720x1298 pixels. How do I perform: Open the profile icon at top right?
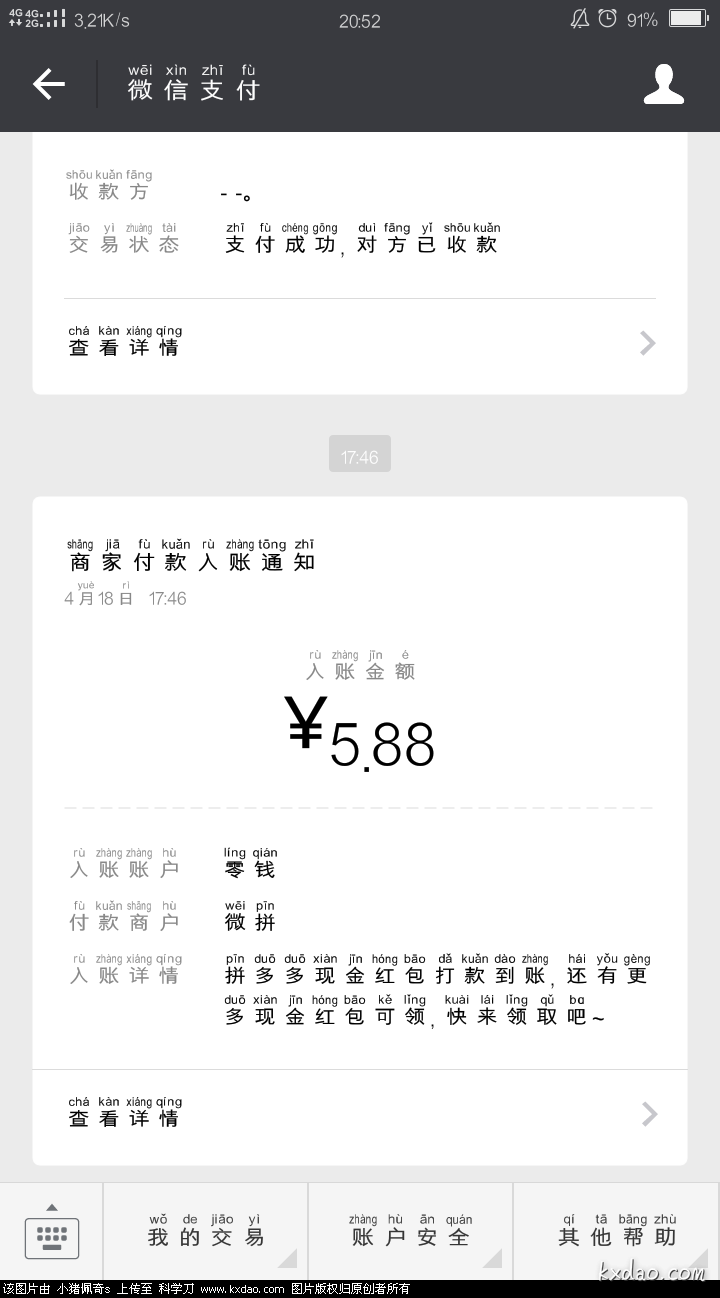pyautogui.click(x=664, y=84)
